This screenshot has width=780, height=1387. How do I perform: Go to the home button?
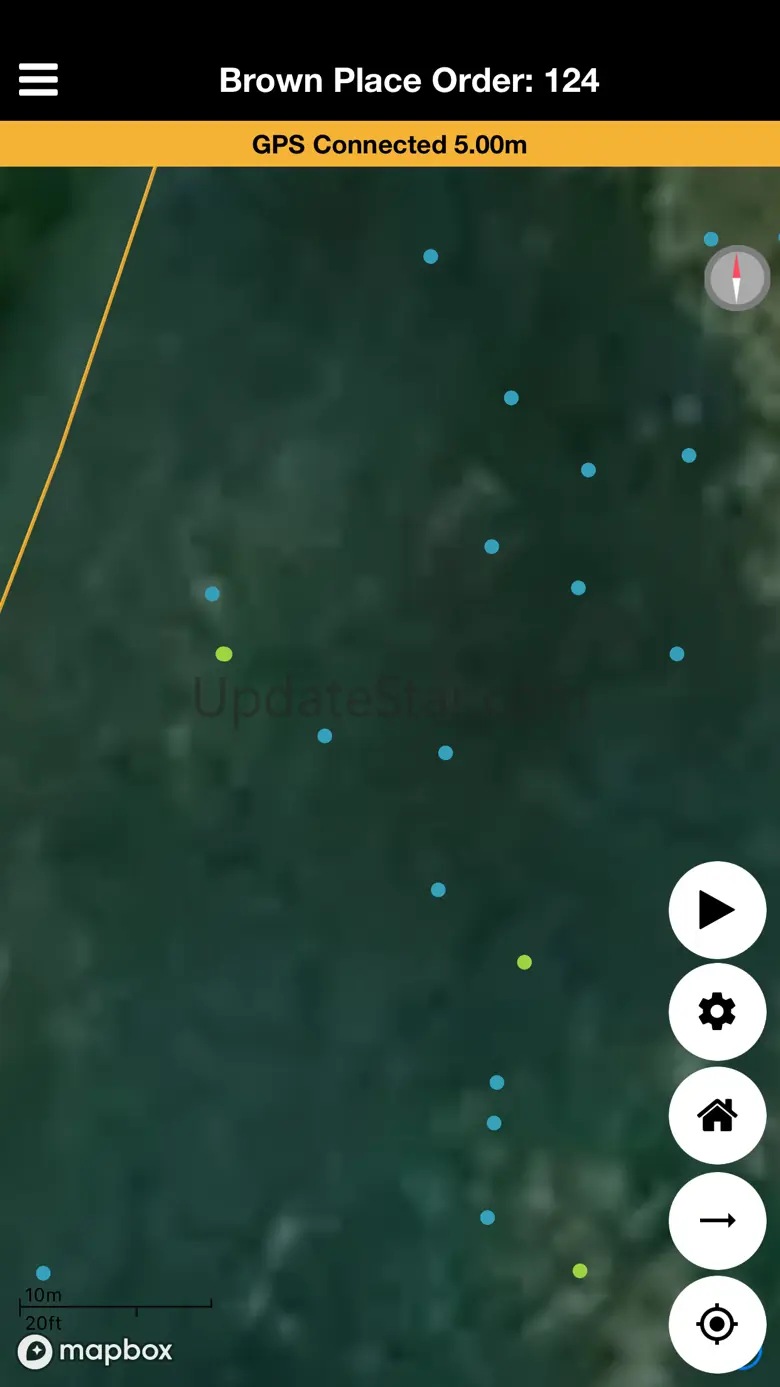[x=717, y=1115]
